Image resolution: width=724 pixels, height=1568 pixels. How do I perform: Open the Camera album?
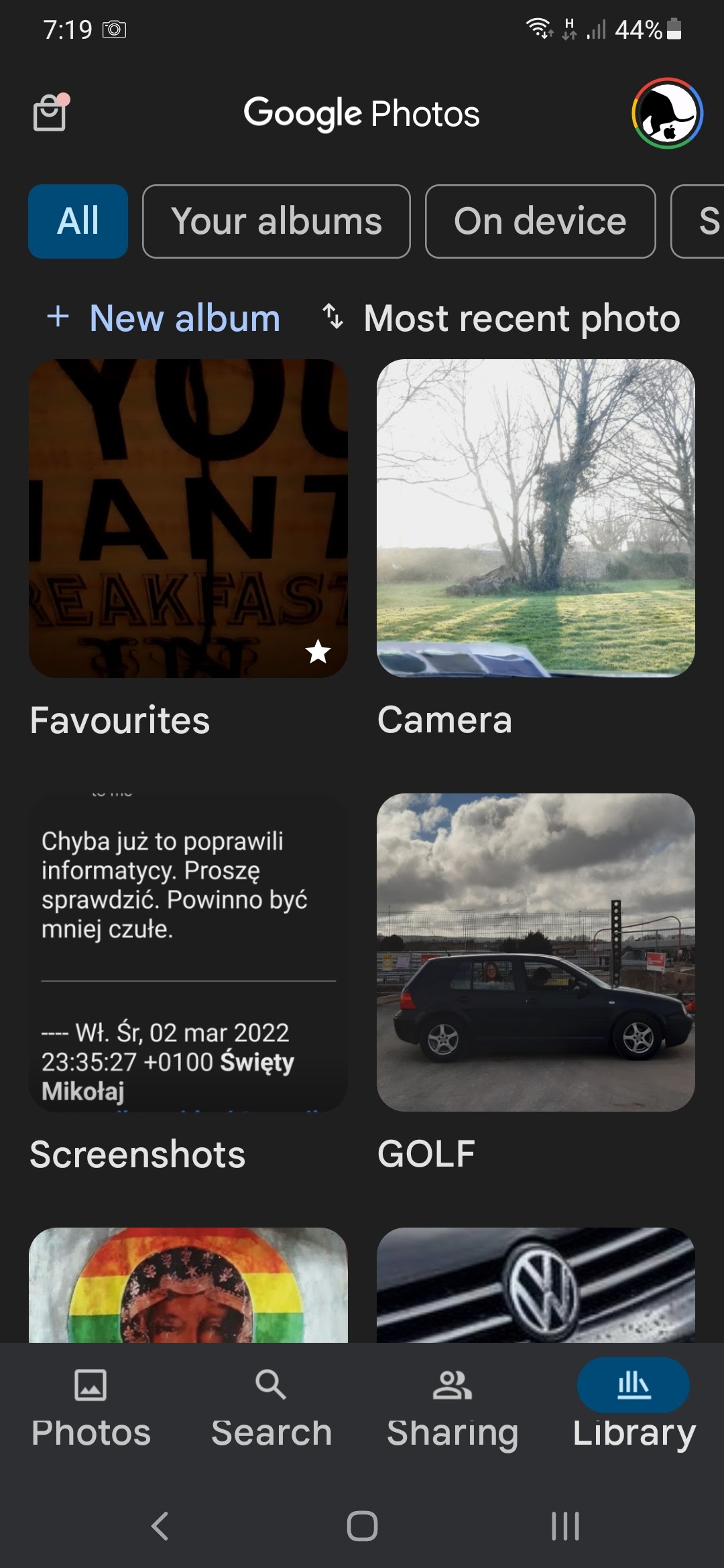(536, 518)
